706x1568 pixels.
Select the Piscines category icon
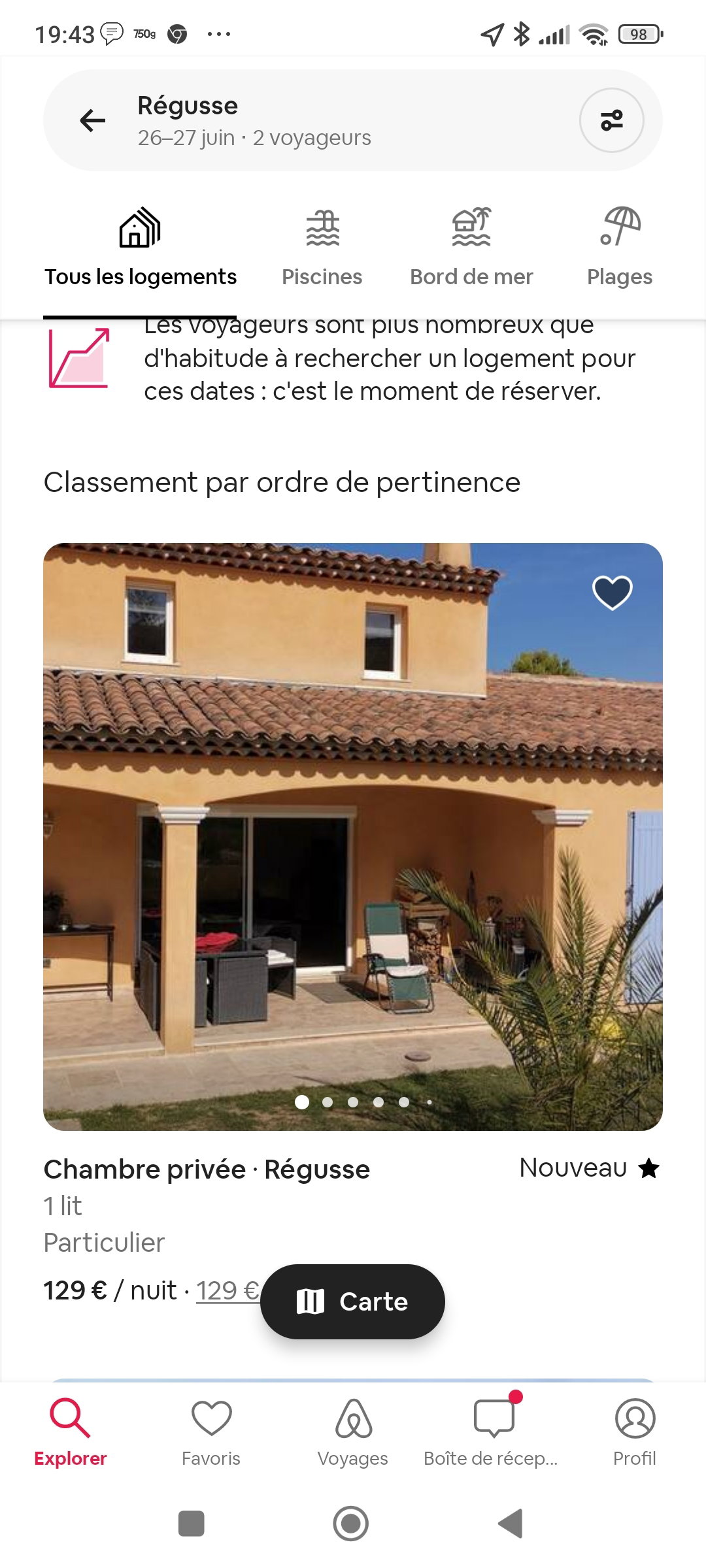click(322, 230)
